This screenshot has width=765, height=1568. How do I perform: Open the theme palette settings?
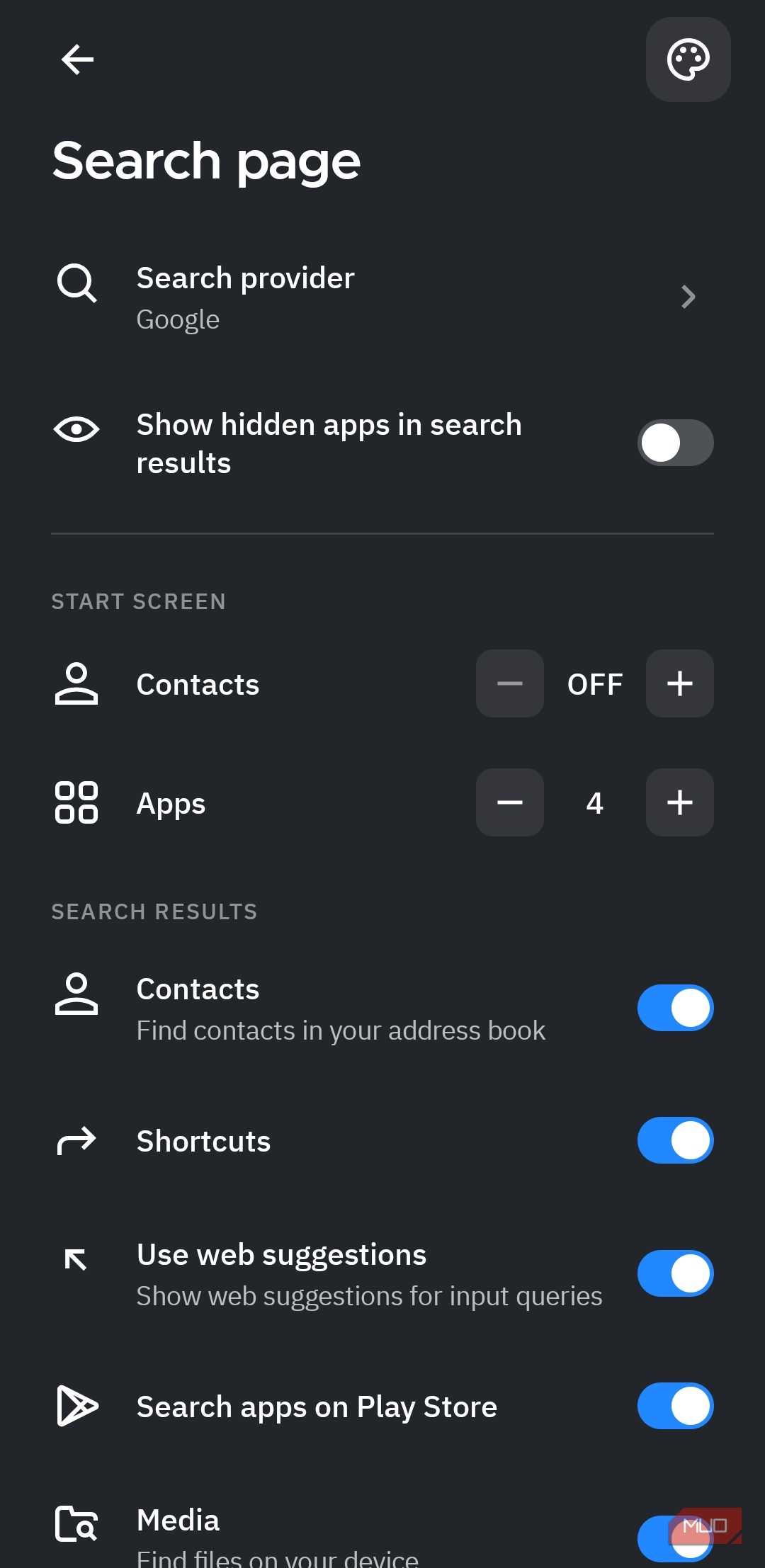pyautogui.click(x=688, y=59)
